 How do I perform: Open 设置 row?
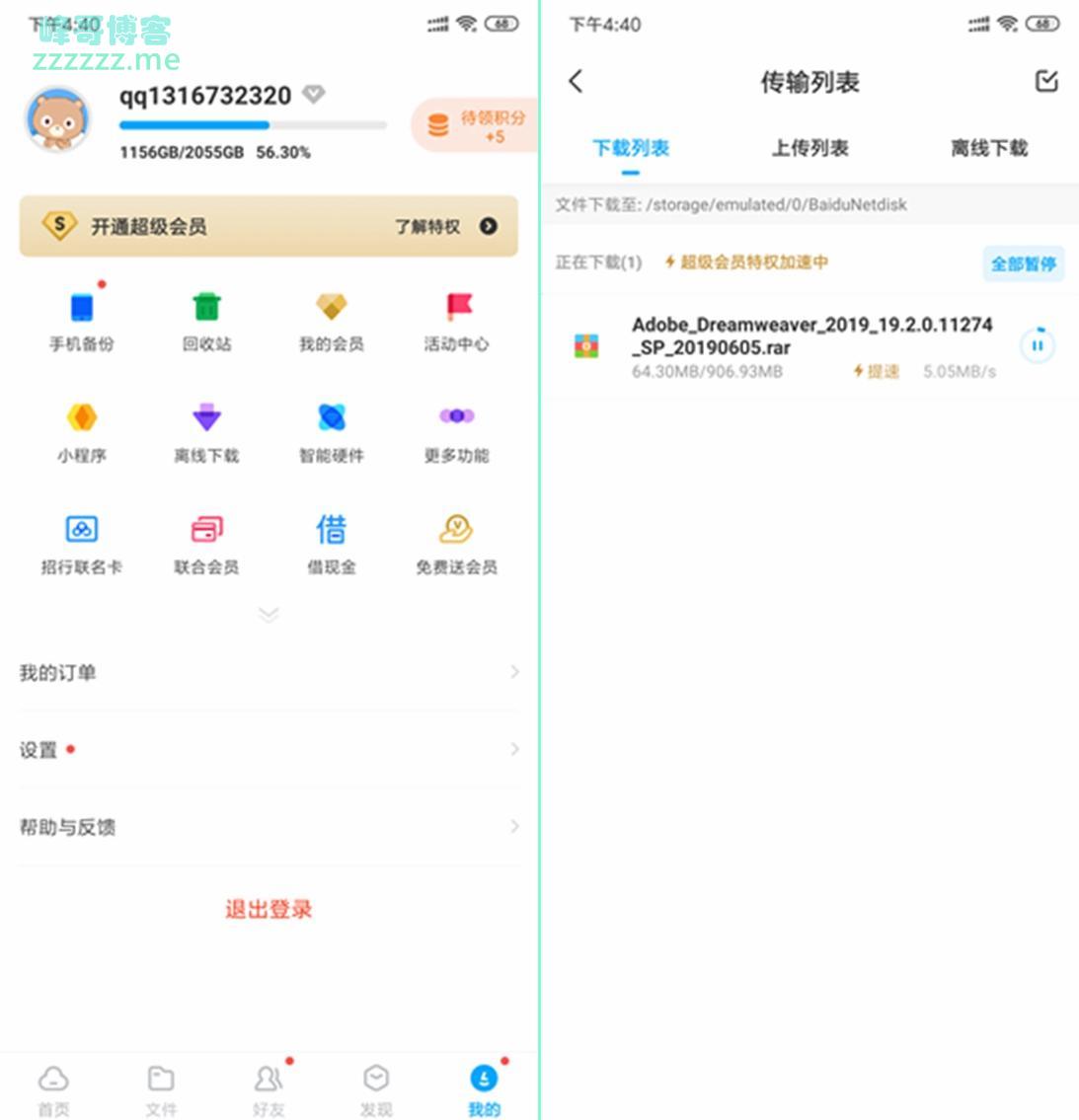point(269,750)
